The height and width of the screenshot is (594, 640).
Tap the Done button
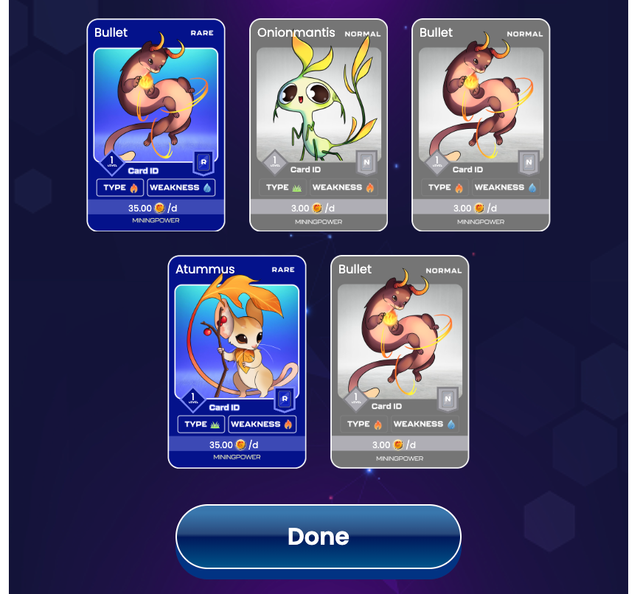click(318, 536)
